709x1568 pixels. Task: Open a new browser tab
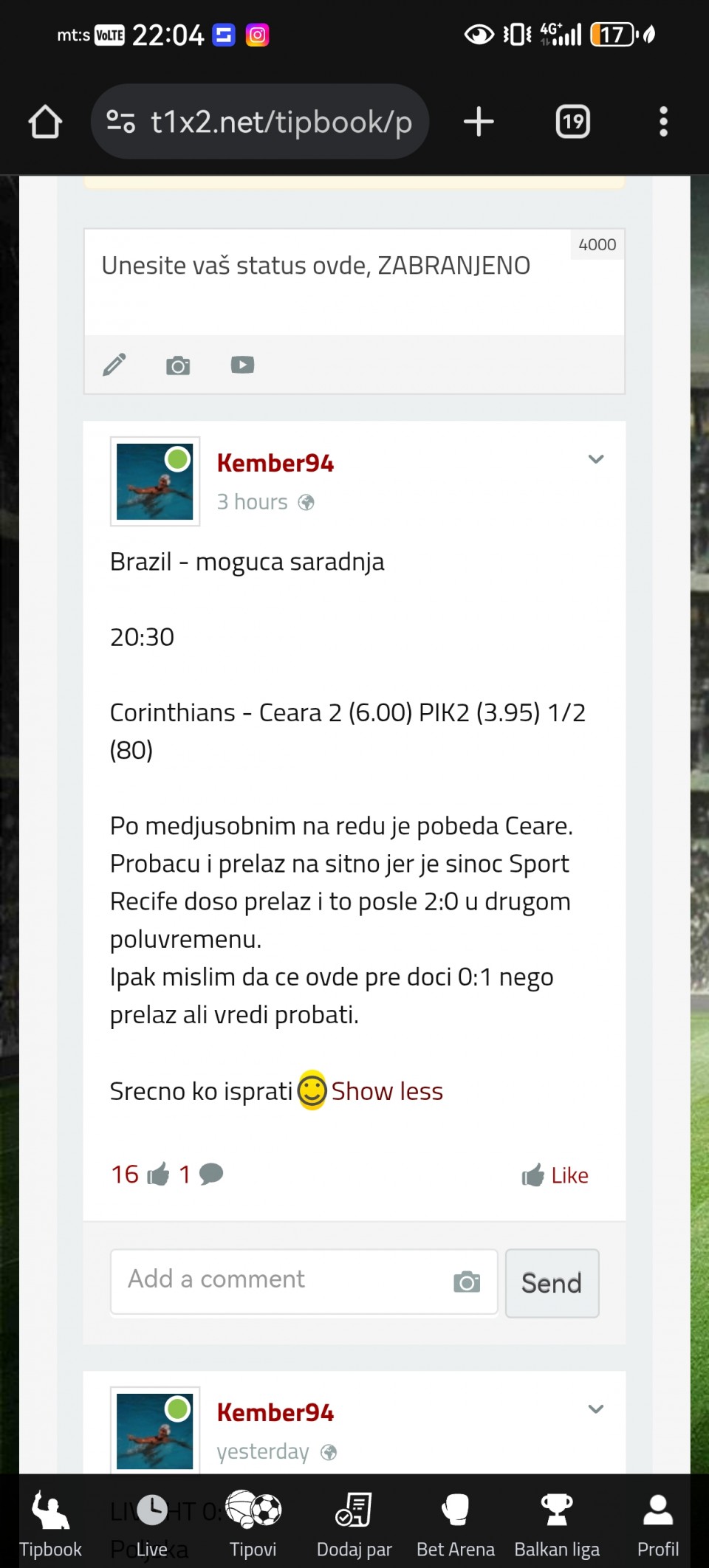pyautogui.click(x=479, y=122)
